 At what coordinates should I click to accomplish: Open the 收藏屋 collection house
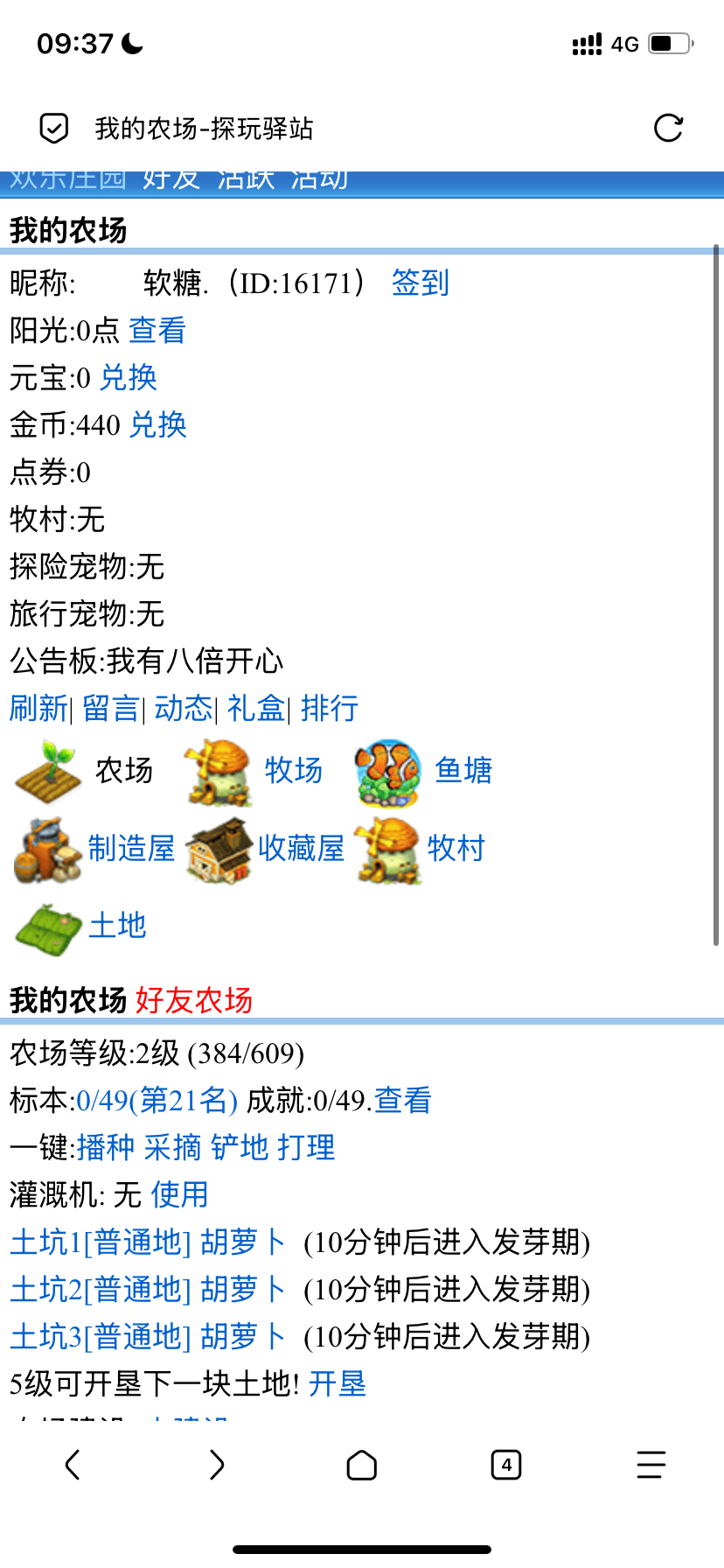coord(301,848)
